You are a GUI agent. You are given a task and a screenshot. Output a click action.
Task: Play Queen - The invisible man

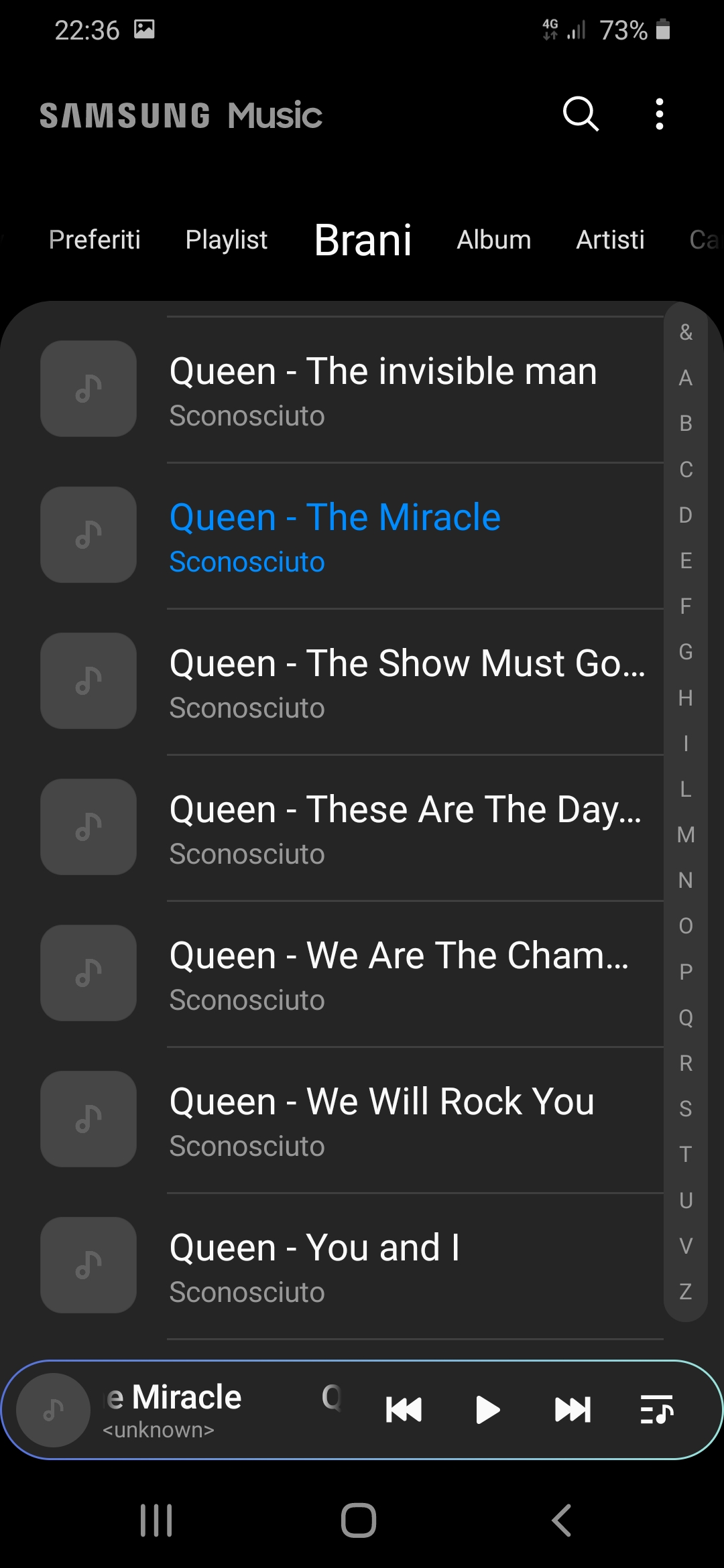pos(382,390)
